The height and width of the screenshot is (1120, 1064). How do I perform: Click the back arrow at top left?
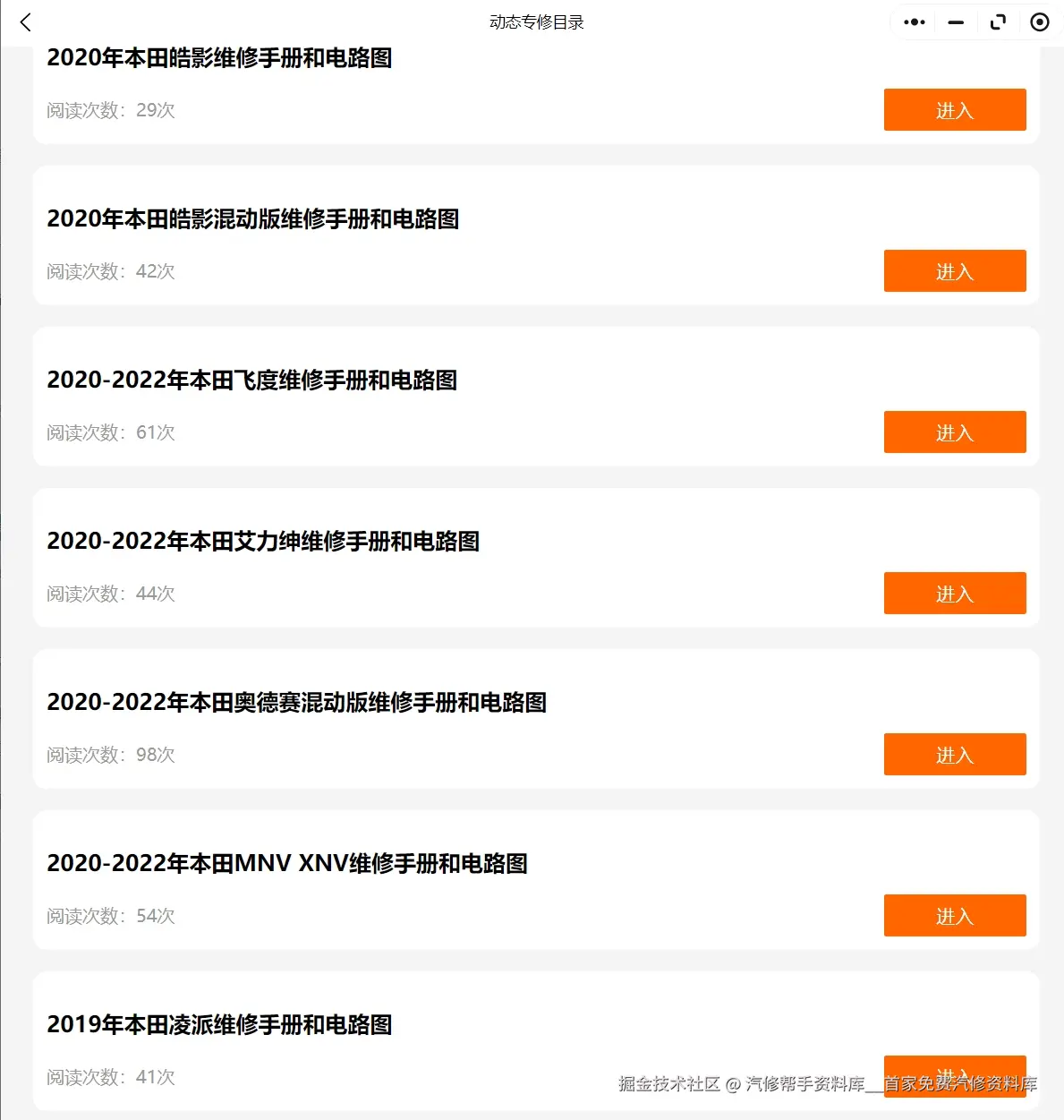25,21
